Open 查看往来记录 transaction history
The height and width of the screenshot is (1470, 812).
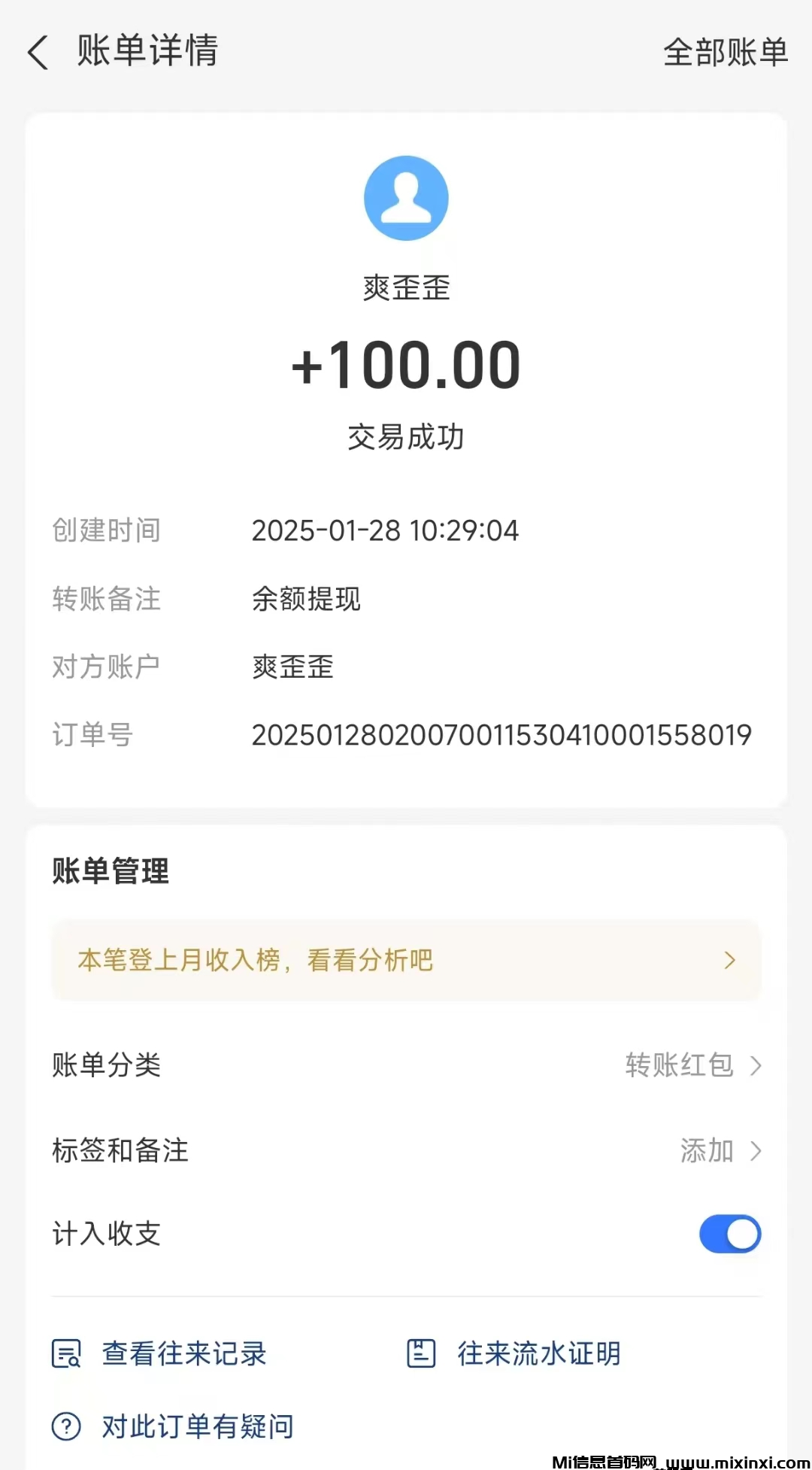(x=183, y=1353)
